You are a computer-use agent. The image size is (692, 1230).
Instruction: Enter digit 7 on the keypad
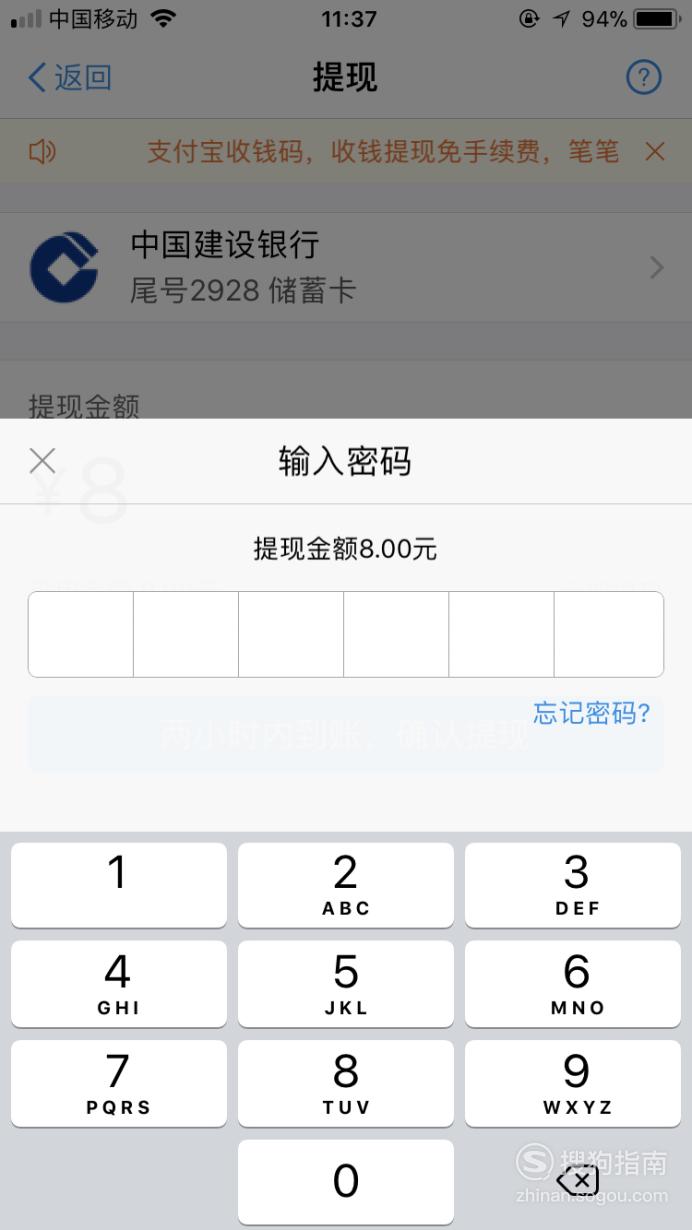[119, 1083]
